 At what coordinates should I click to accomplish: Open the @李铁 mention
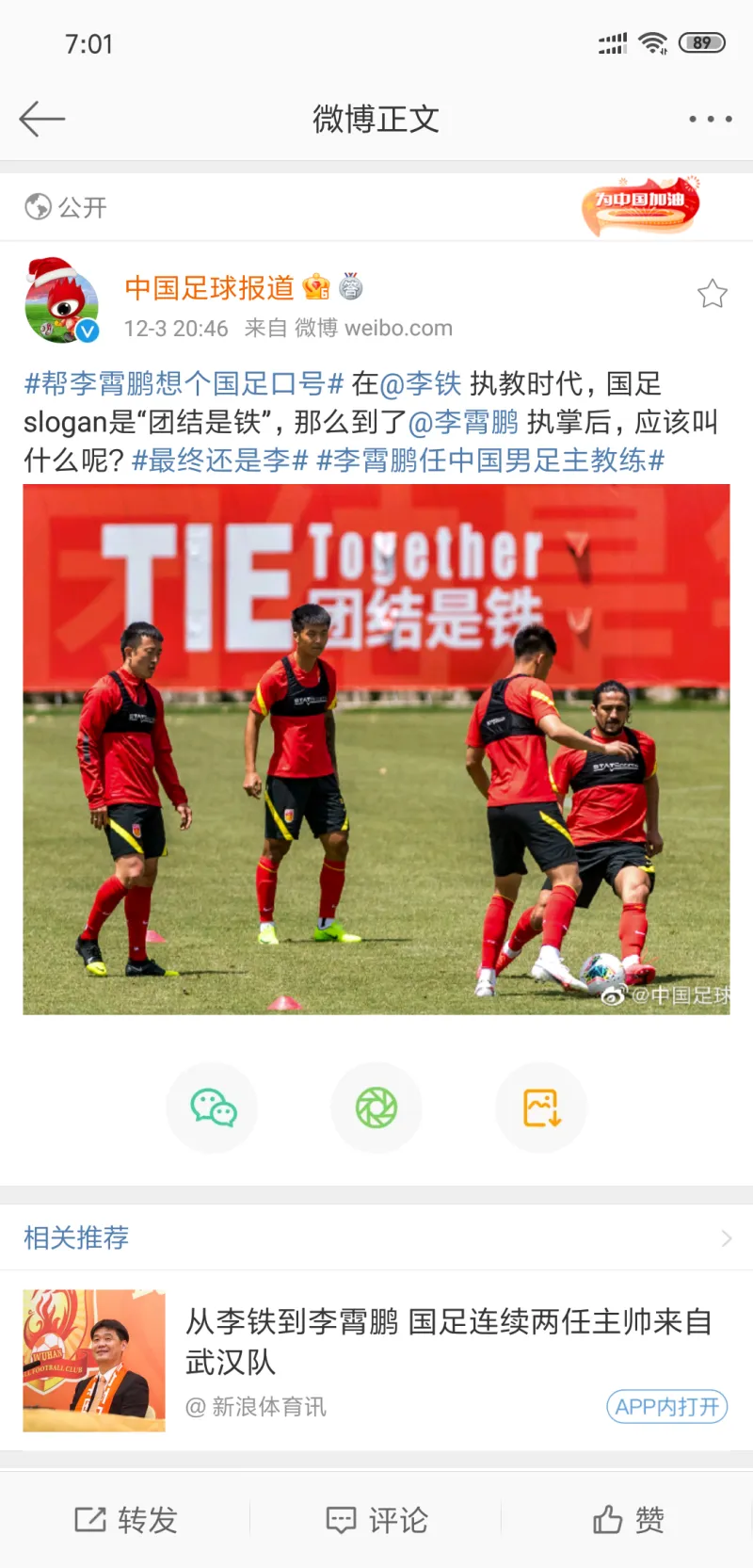(x=421, y=383)
